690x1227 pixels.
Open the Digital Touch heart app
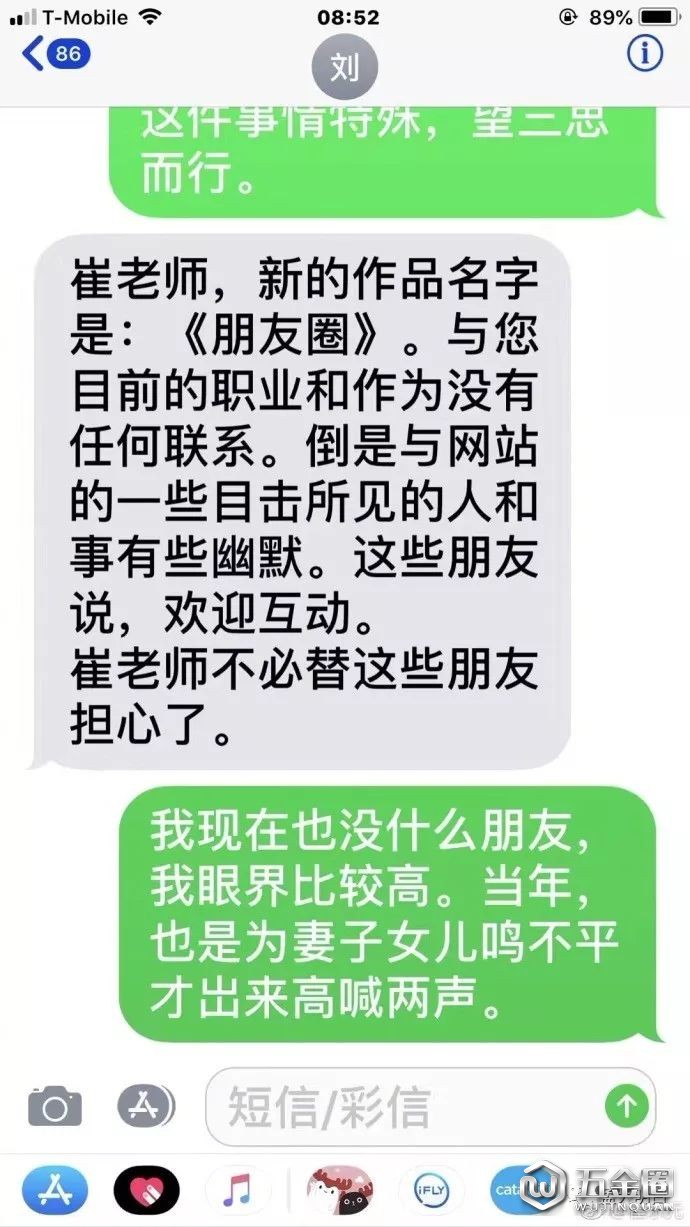click(146, 1190)
